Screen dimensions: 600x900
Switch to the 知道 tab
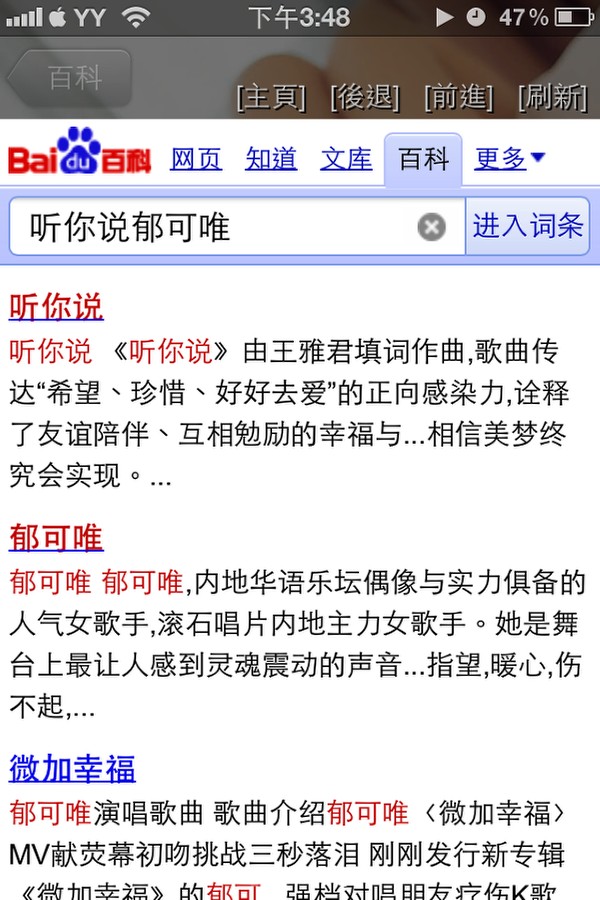point(271,158)
